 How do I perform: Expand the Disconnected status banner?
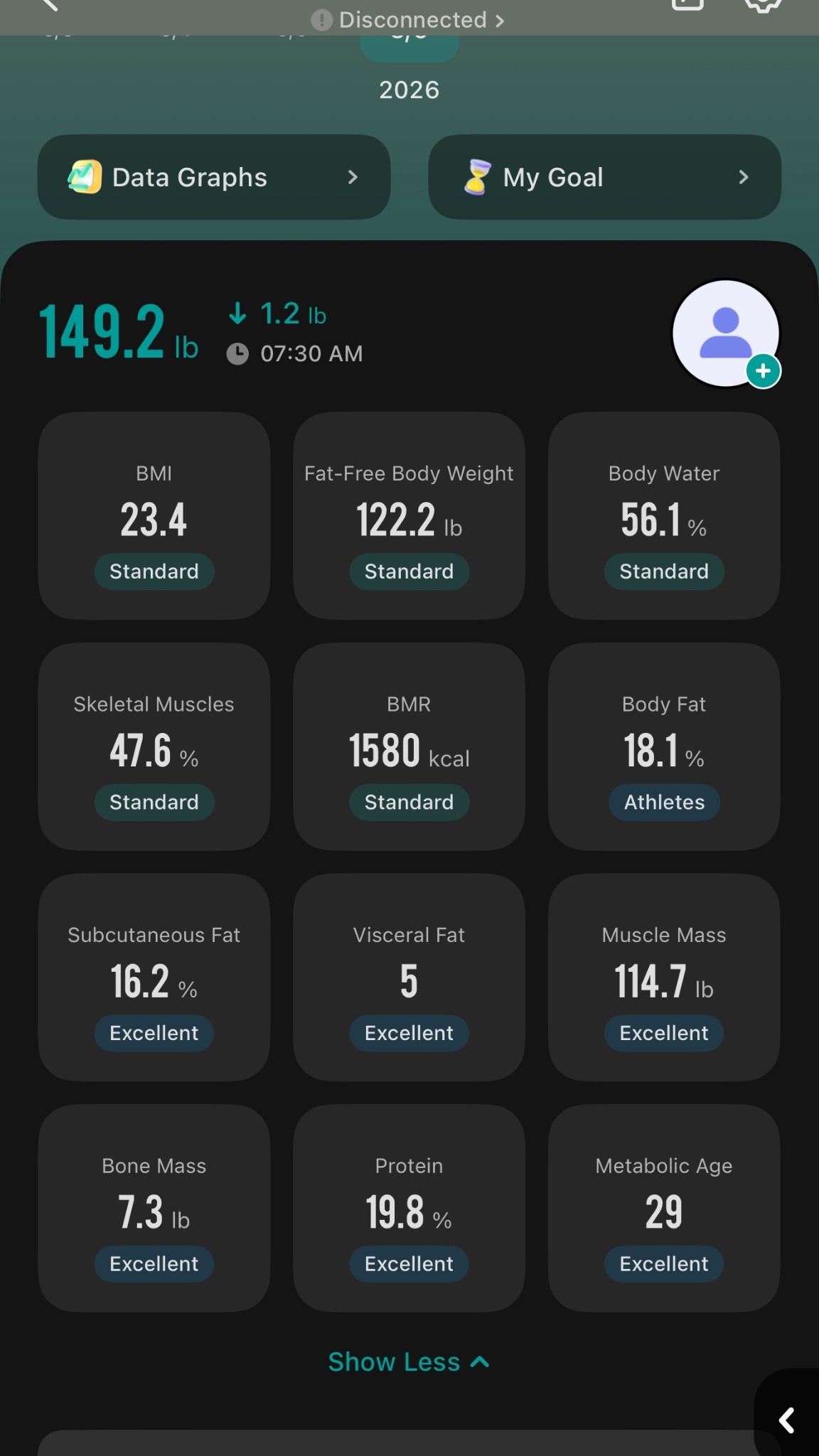coord(409,19)
